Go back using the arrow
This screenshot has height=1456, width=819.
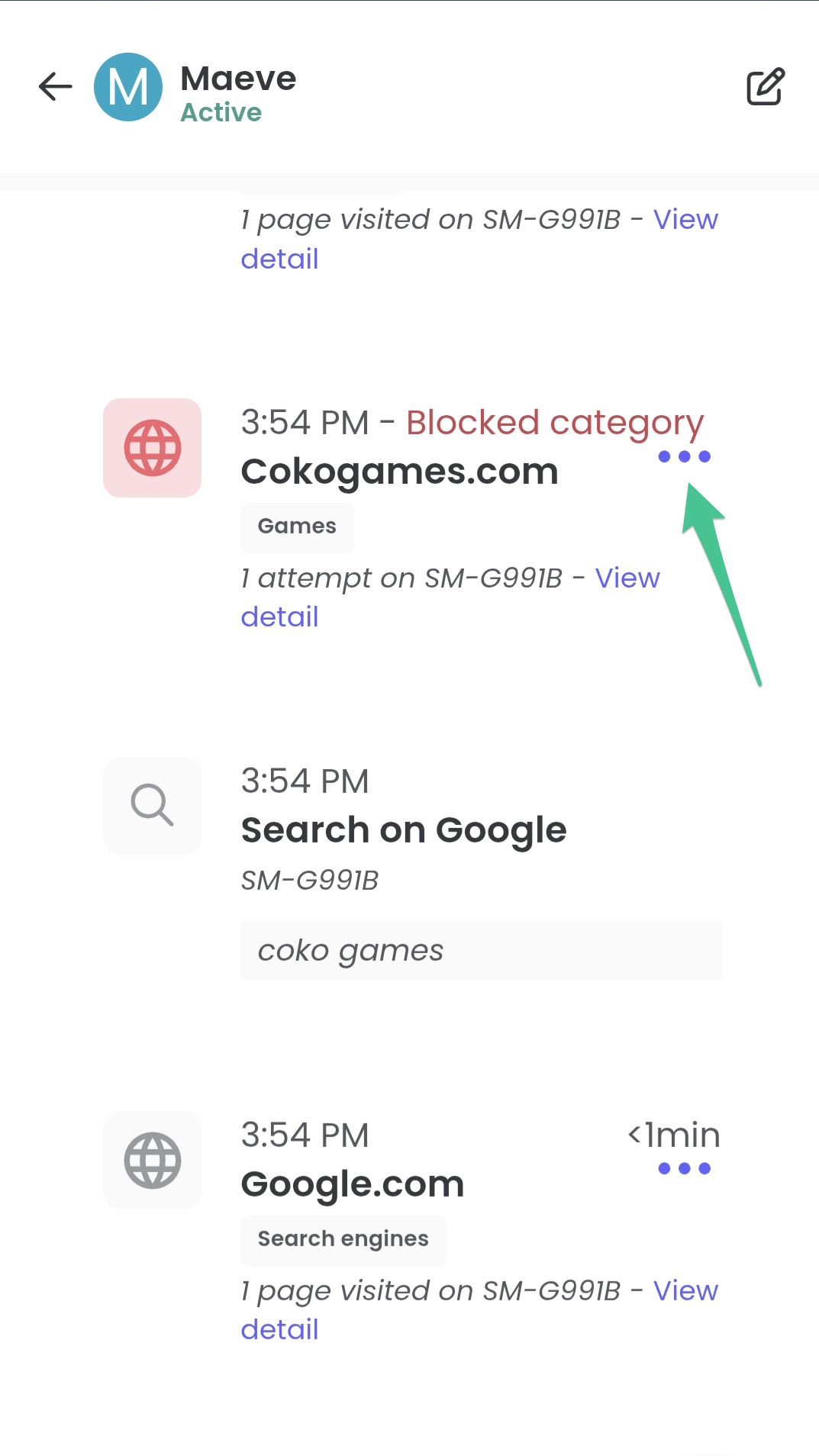(x=55, y=86)
